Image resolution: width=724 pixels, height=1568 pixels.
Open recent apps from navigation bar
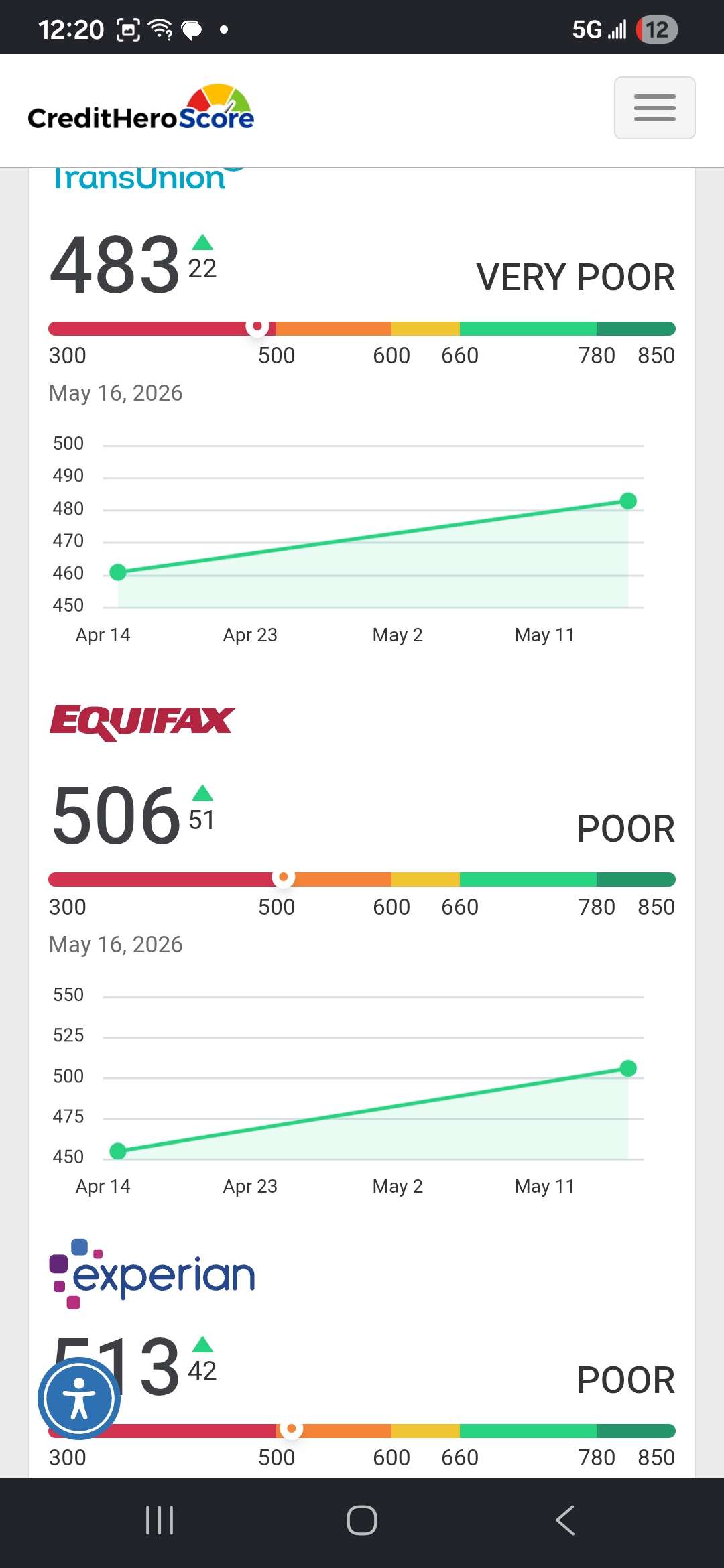(160, 1520)
